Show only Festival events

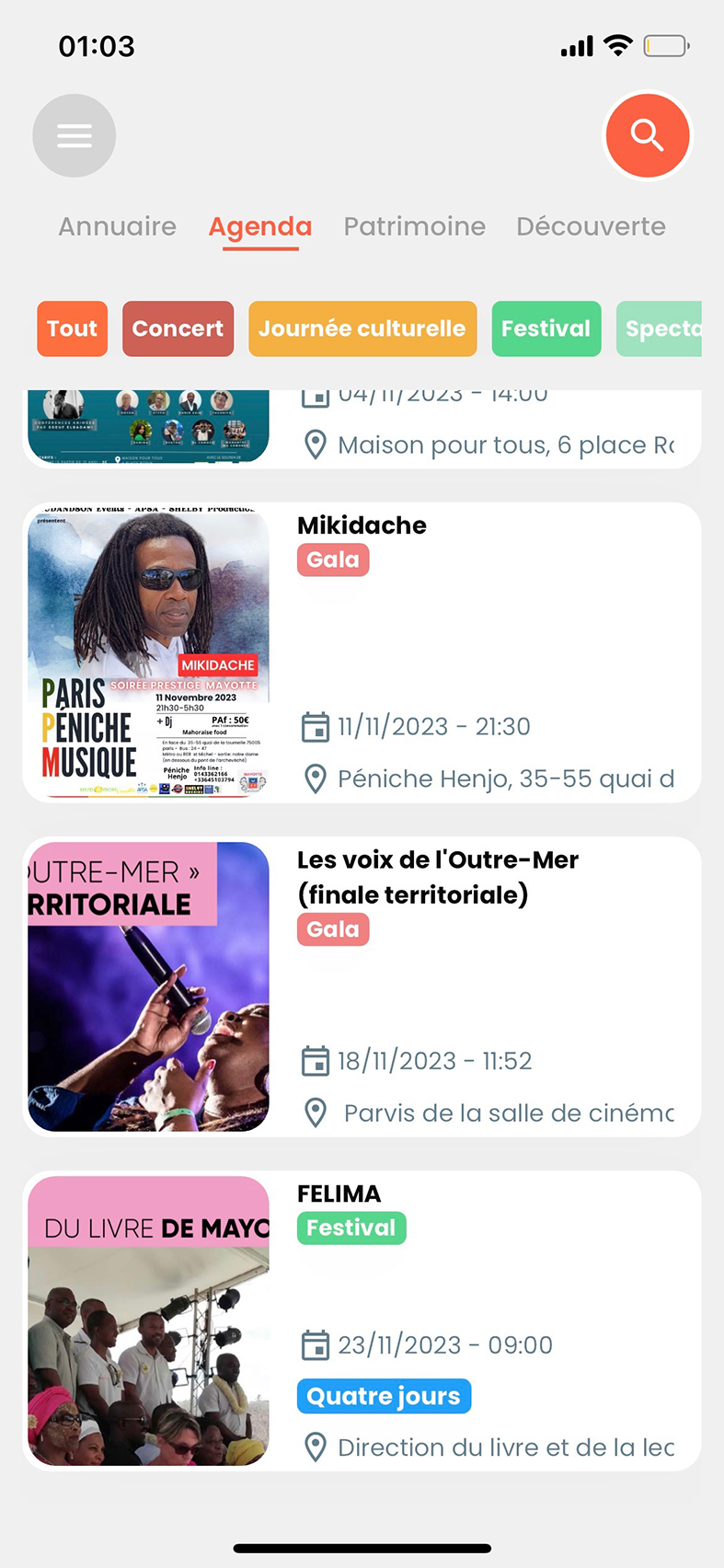click(x=546, y=329)
